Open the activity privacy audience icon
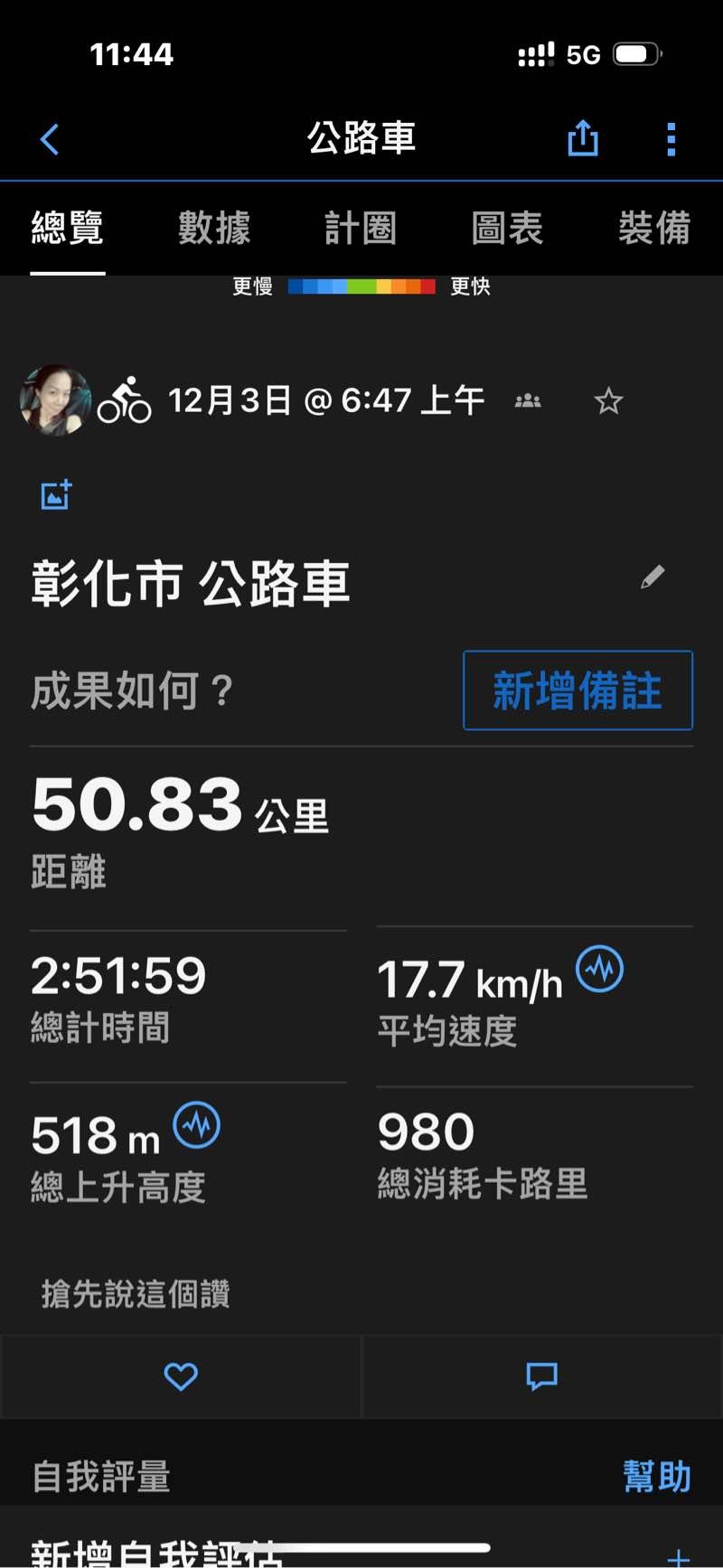This screenshot has height=1568, width=723. [528, 400]
